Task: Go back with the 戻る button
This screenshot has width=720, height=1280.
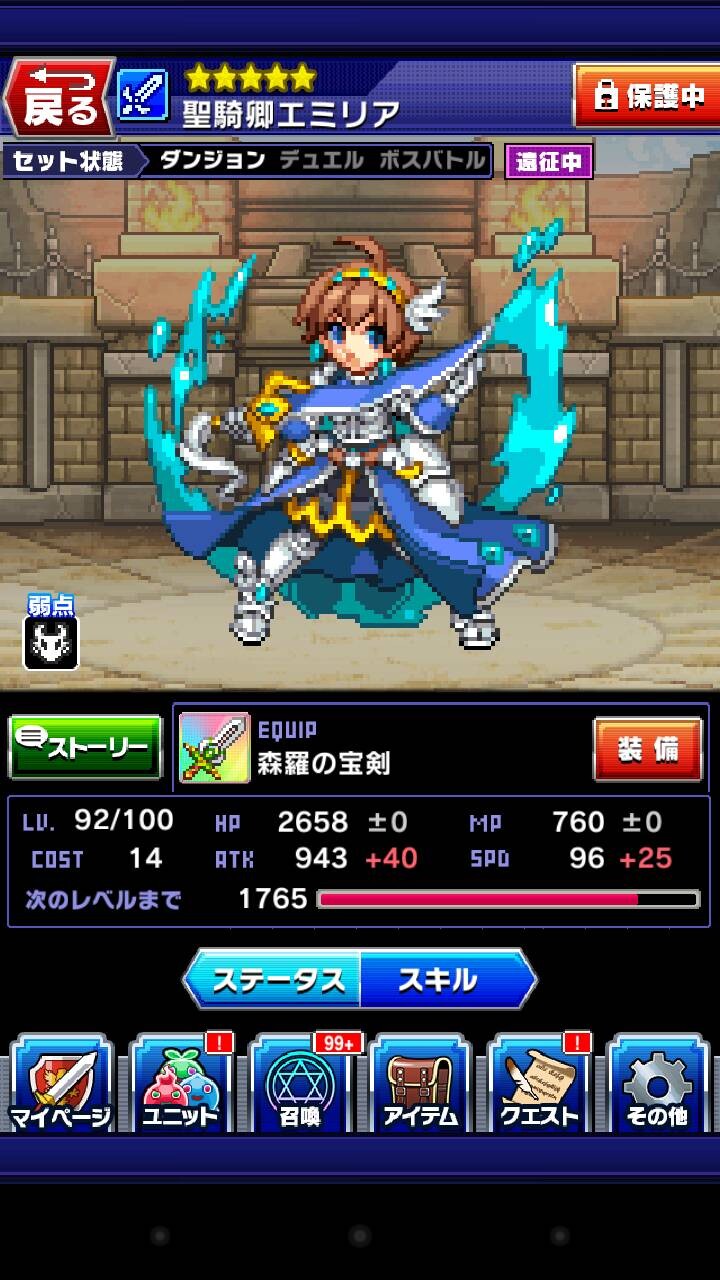Action: 58,98
